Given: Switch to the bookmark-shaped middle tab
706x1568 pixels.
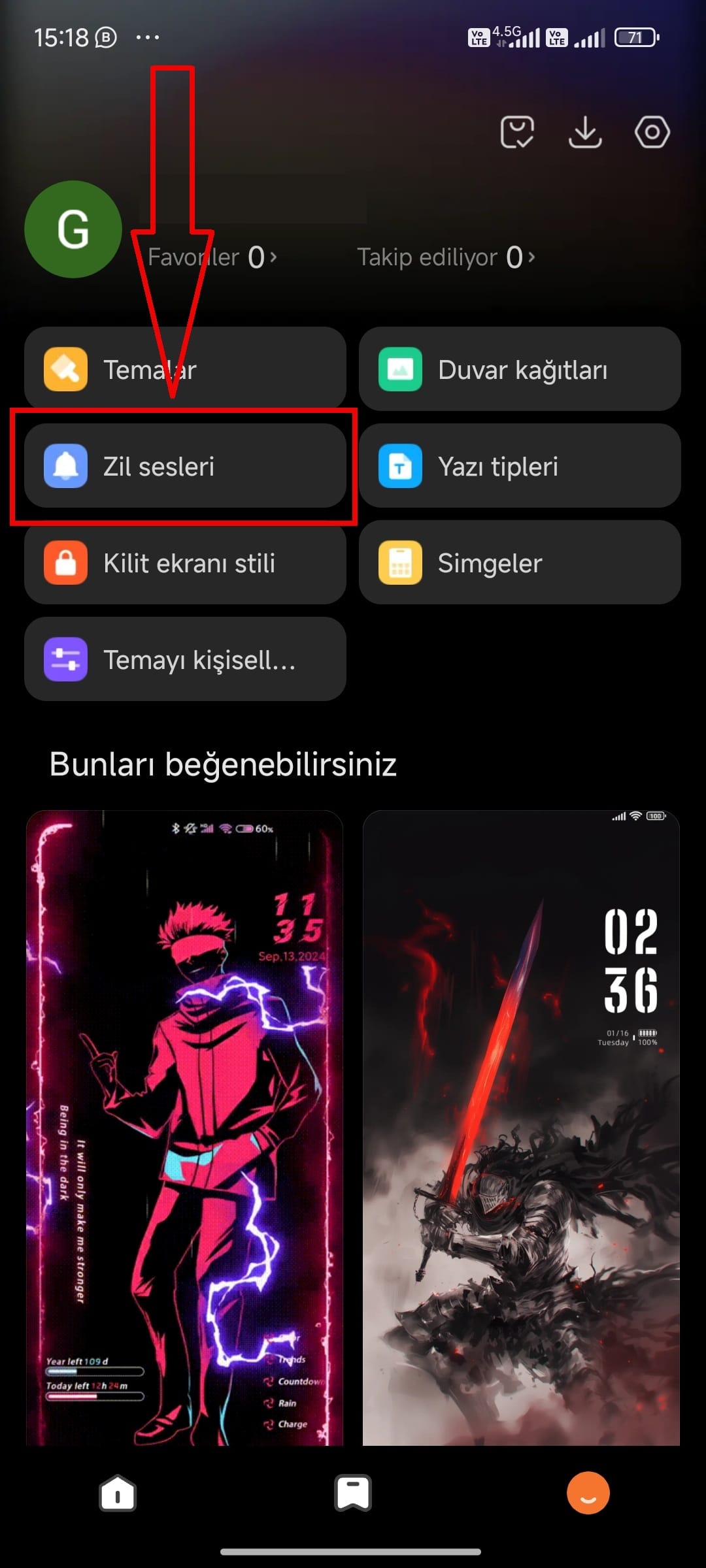Looking at the screenshot, I should pos(353,1494).
